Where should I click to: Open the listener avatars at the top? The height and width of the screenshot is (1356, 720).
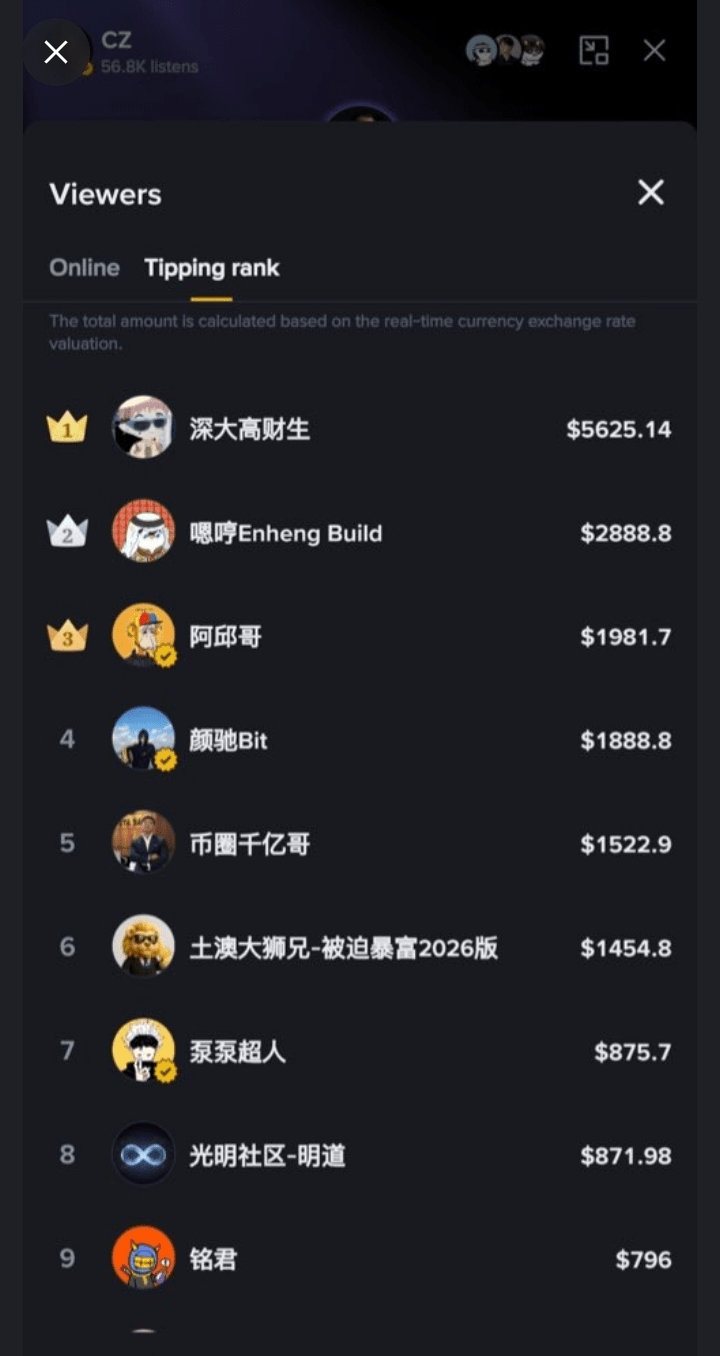click(505, 50)
